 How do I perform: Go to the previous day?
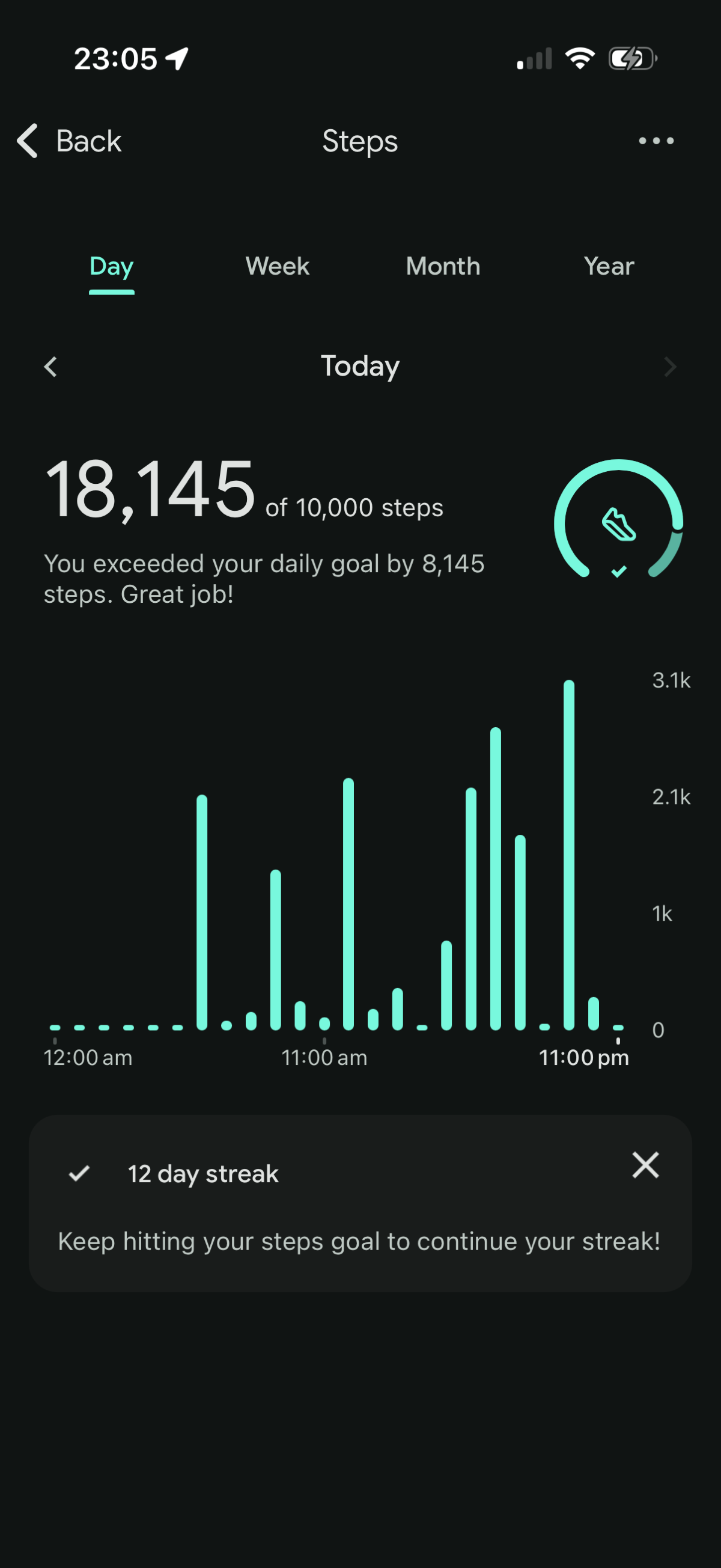coord(51,367)
